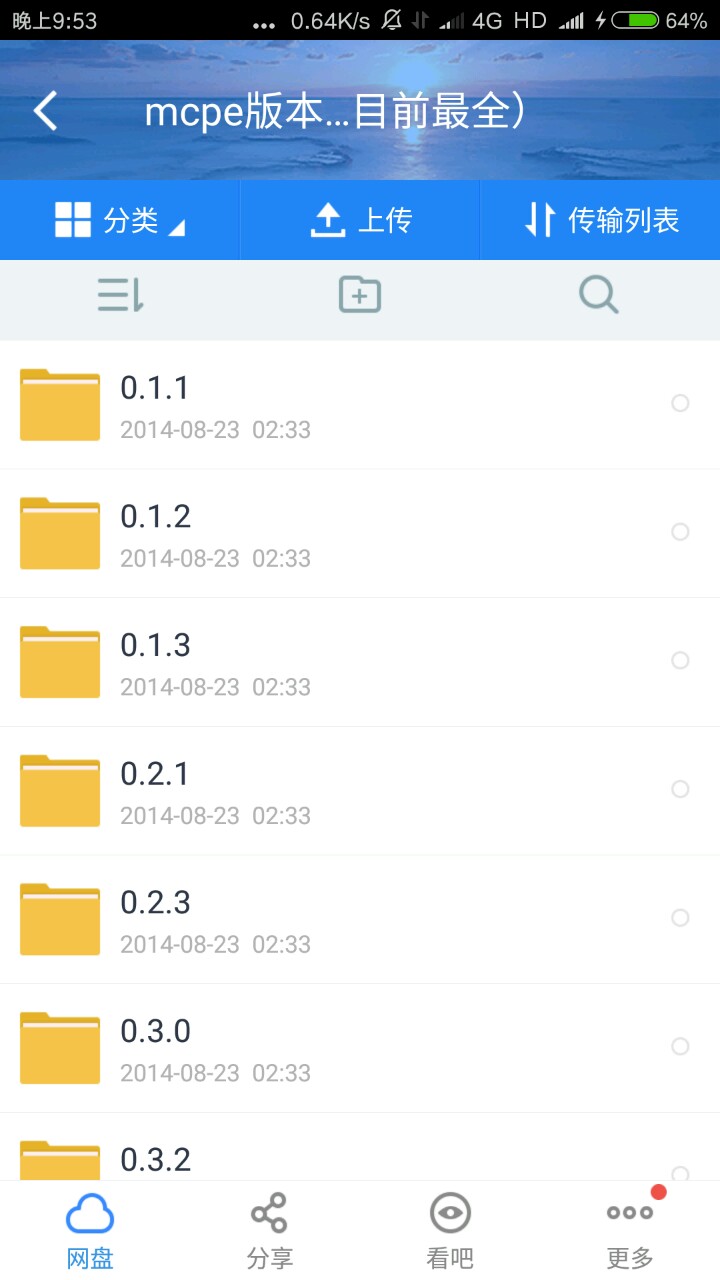Open the 0.2.3 folder
The height and width of the screenshot is (1280, 720).
pos(300,920)
